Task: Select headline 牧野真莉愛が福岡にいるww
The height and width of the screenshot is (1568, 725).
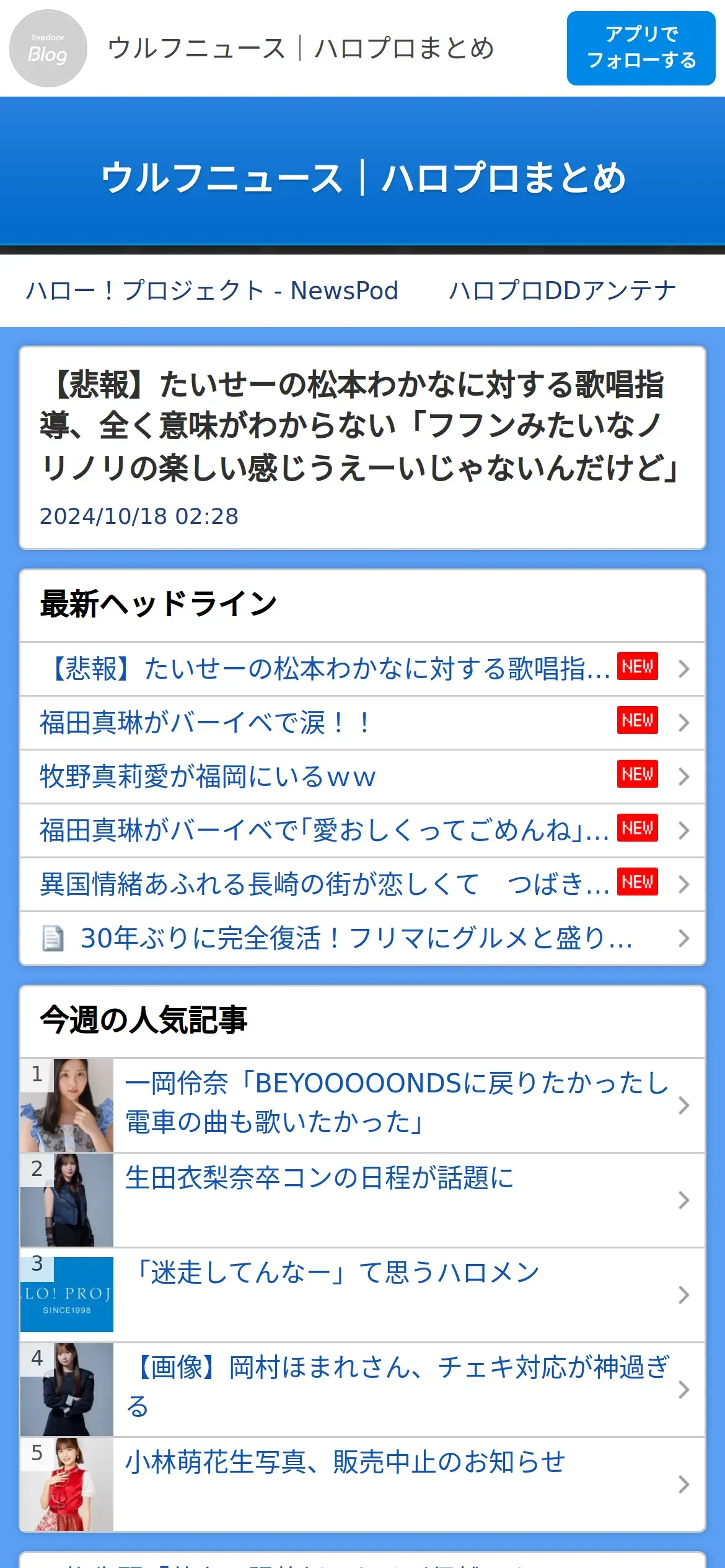Action: click(x=362, y=777)
